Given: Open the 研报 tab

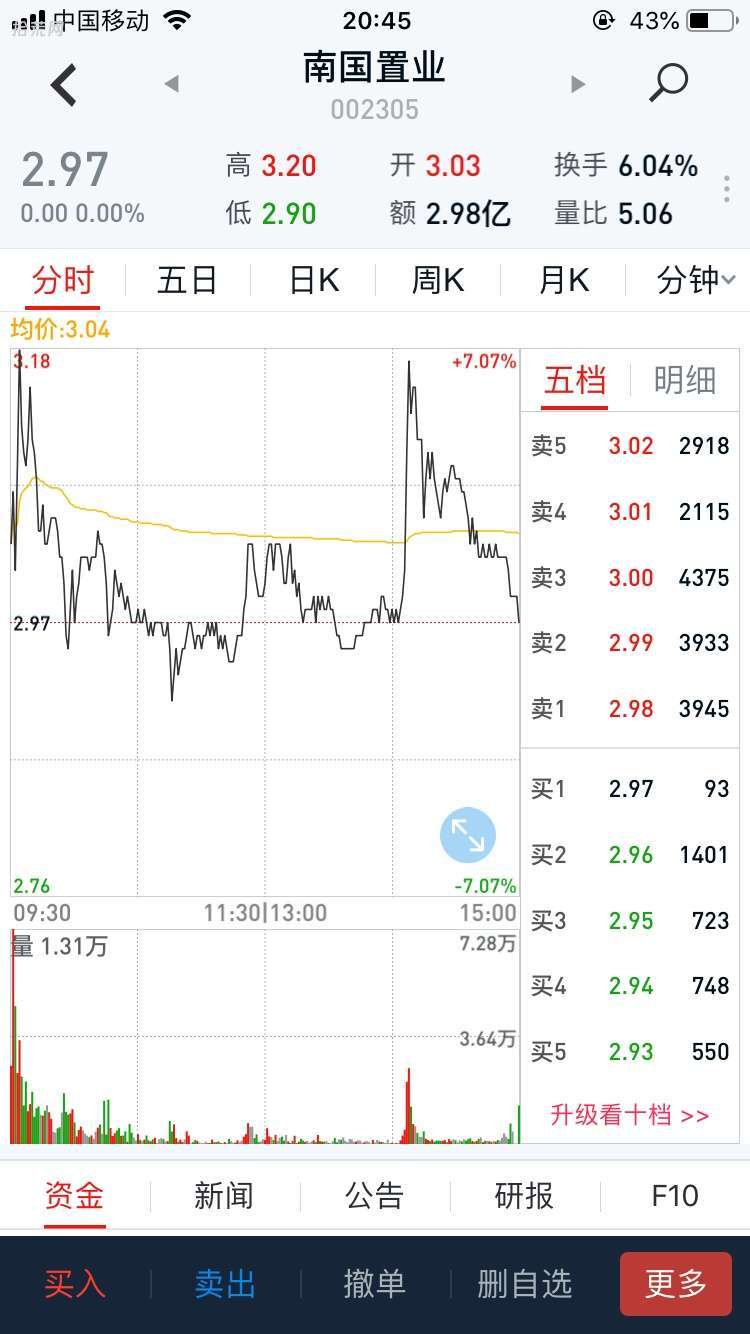Looking at the screenshot, I should 524,1195.
